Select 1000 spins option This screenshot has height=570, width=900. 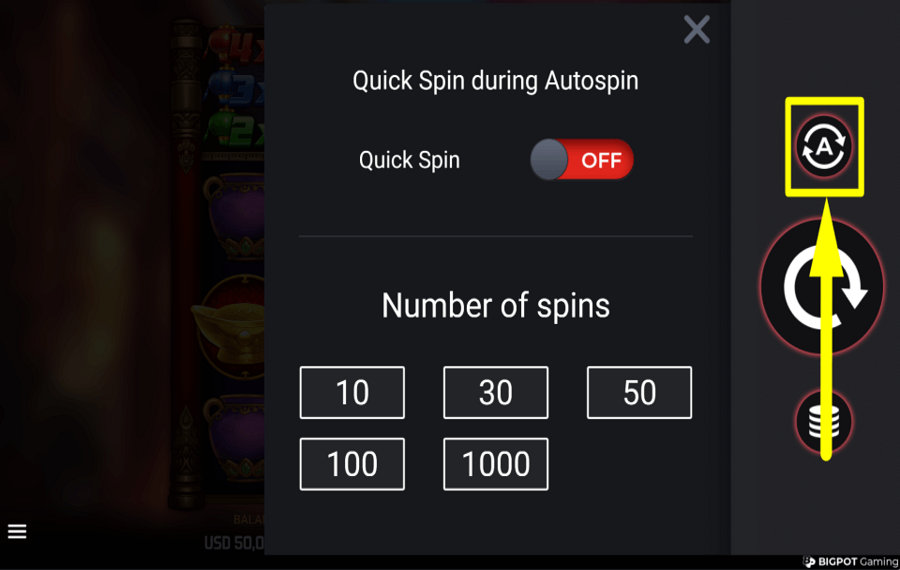496,464
